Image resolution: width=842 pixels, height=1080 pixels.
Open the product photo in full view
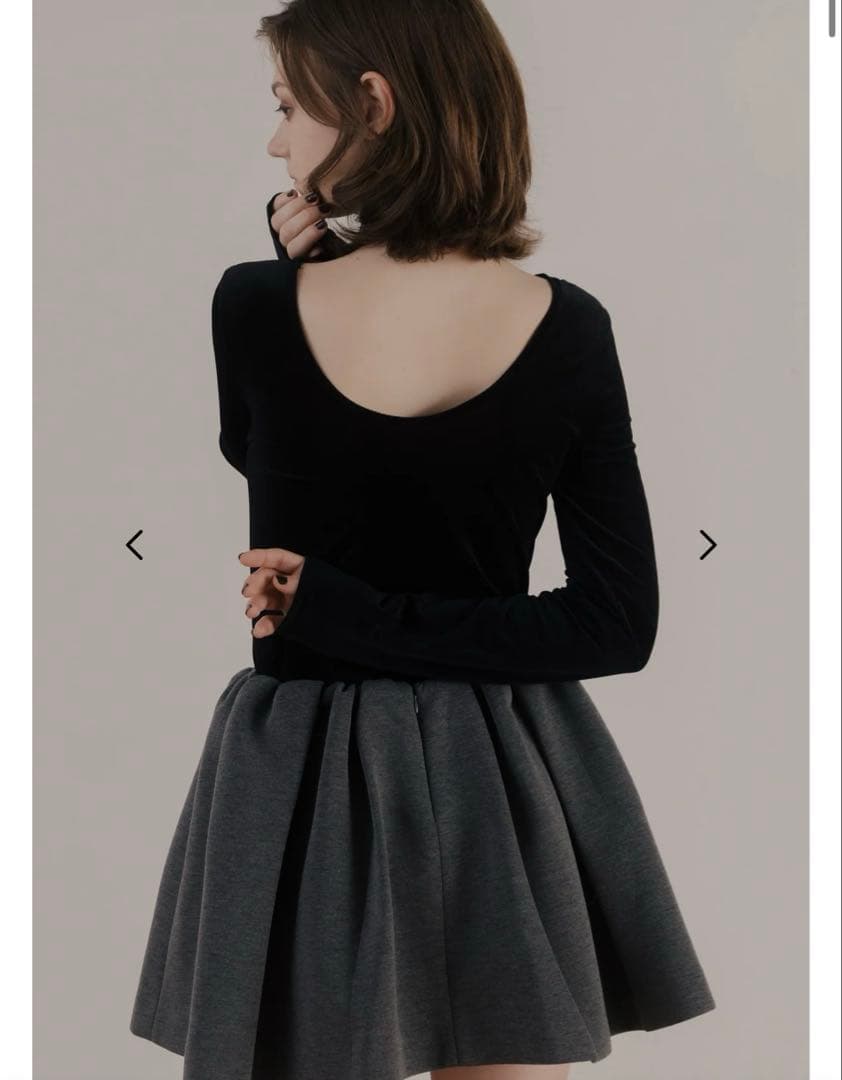(x=420, y=400)
